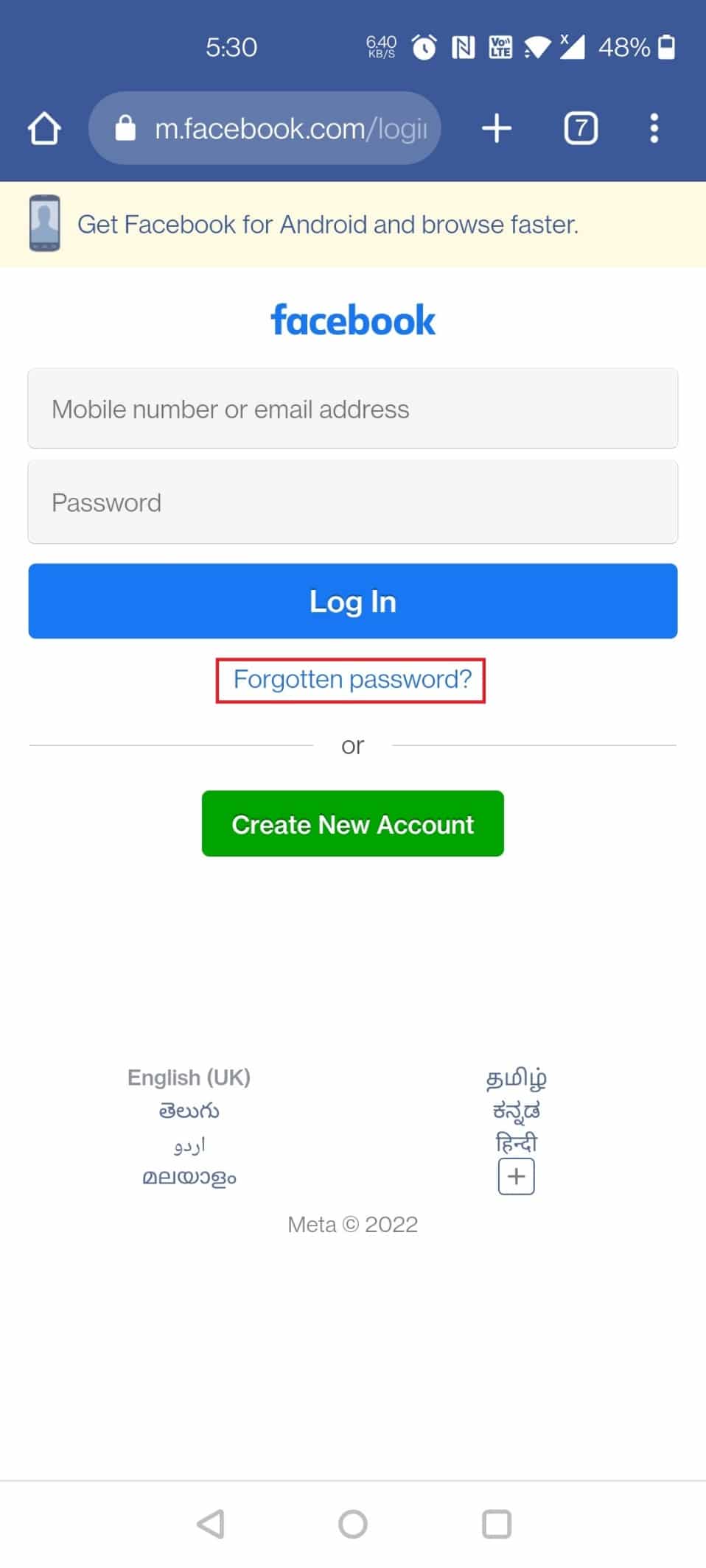This screenshot has width=706, height=1568.
Task: Go back with the system back button
Action: pyautogui.click(x=211, y=1524)
